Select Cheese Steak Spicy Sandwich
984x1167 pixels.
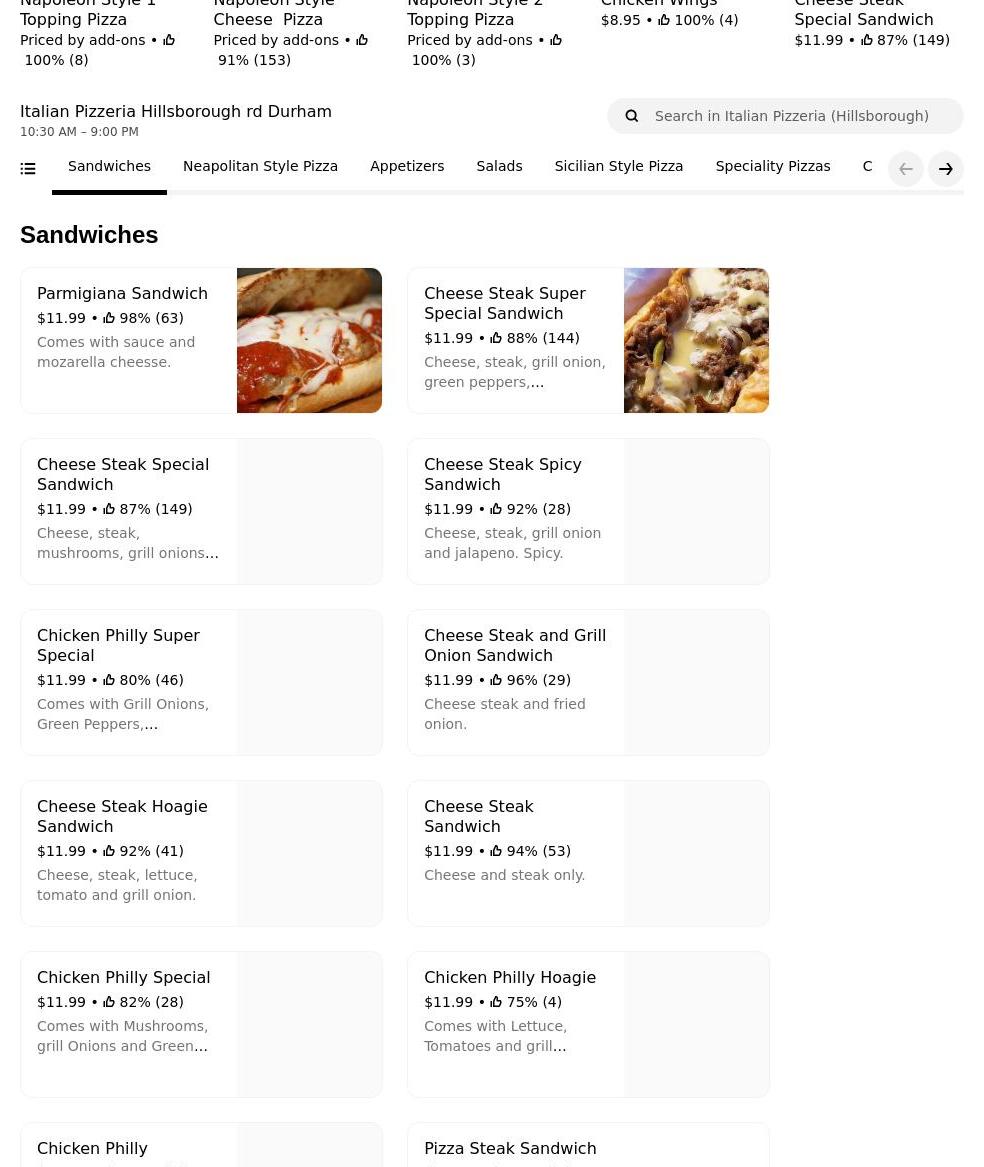(588, 511)
